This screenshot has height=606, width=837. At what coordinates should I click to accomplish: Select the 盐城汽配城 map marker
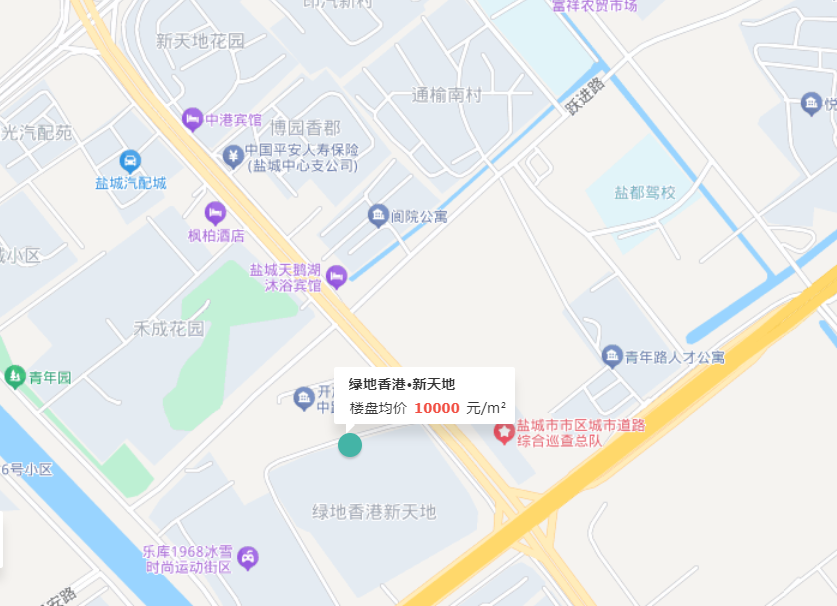coord(130,161)
